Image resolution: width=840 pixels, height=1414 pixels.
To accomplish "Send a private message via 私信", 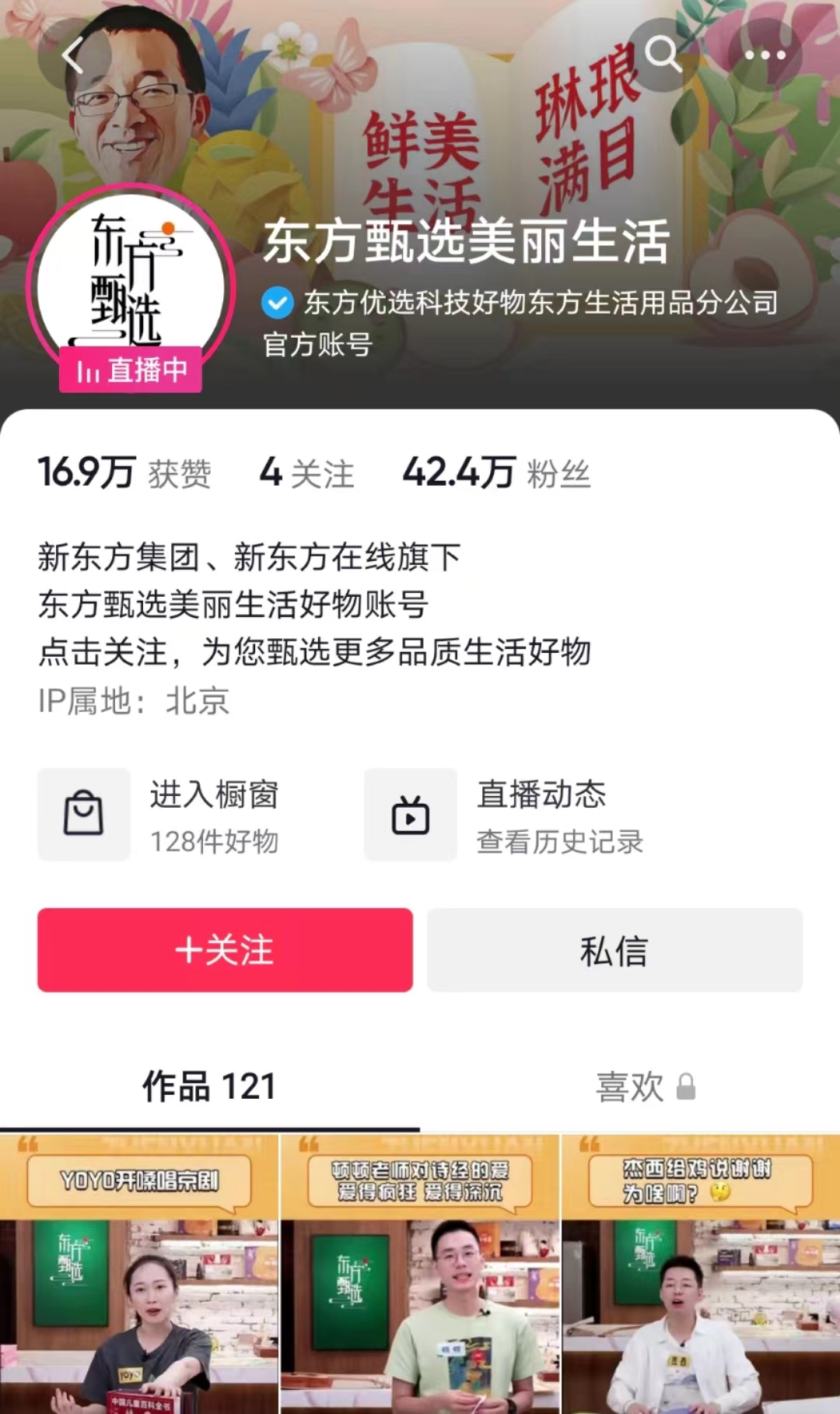I will [614, 950].
